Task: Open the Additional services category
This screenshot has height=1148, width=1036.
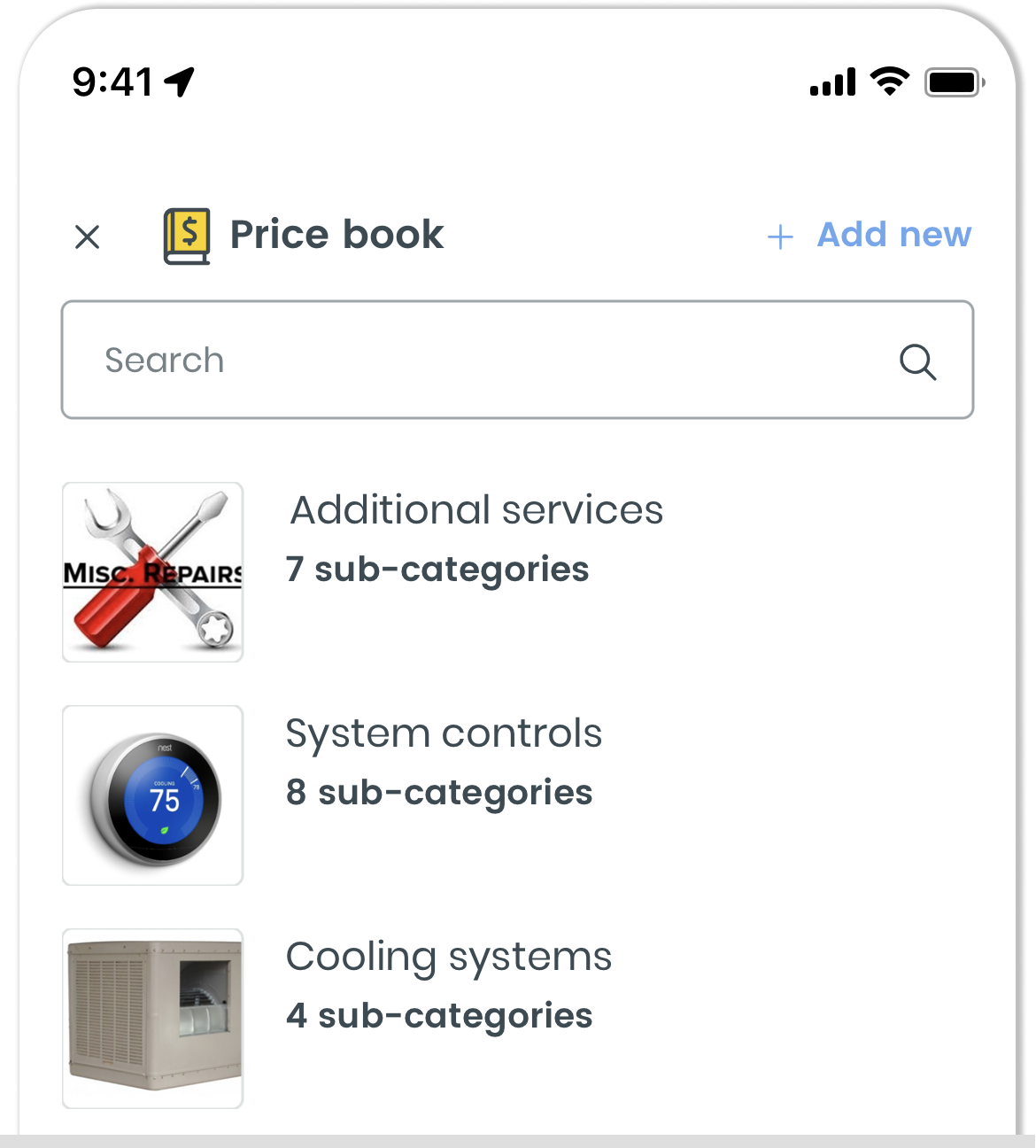Action: (x=475, y=511)
